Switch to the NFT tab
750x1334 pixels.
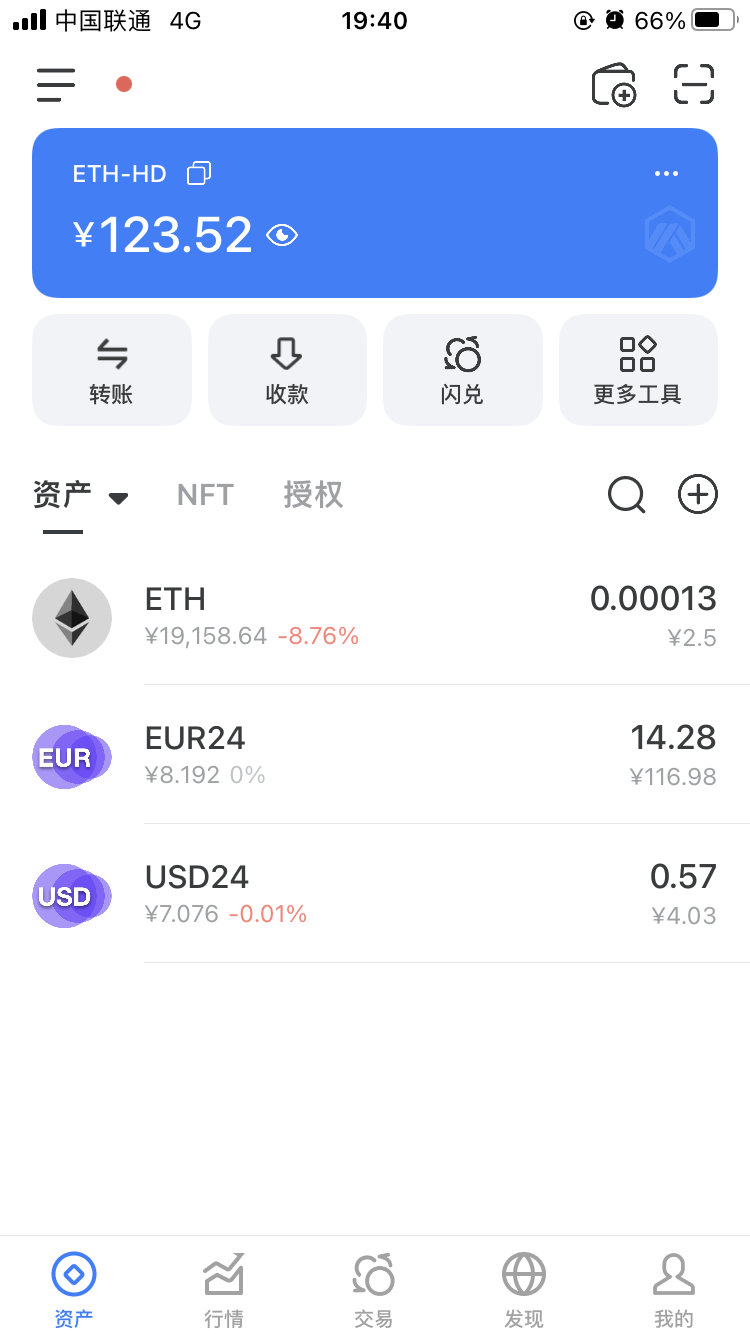click(205, 495)
